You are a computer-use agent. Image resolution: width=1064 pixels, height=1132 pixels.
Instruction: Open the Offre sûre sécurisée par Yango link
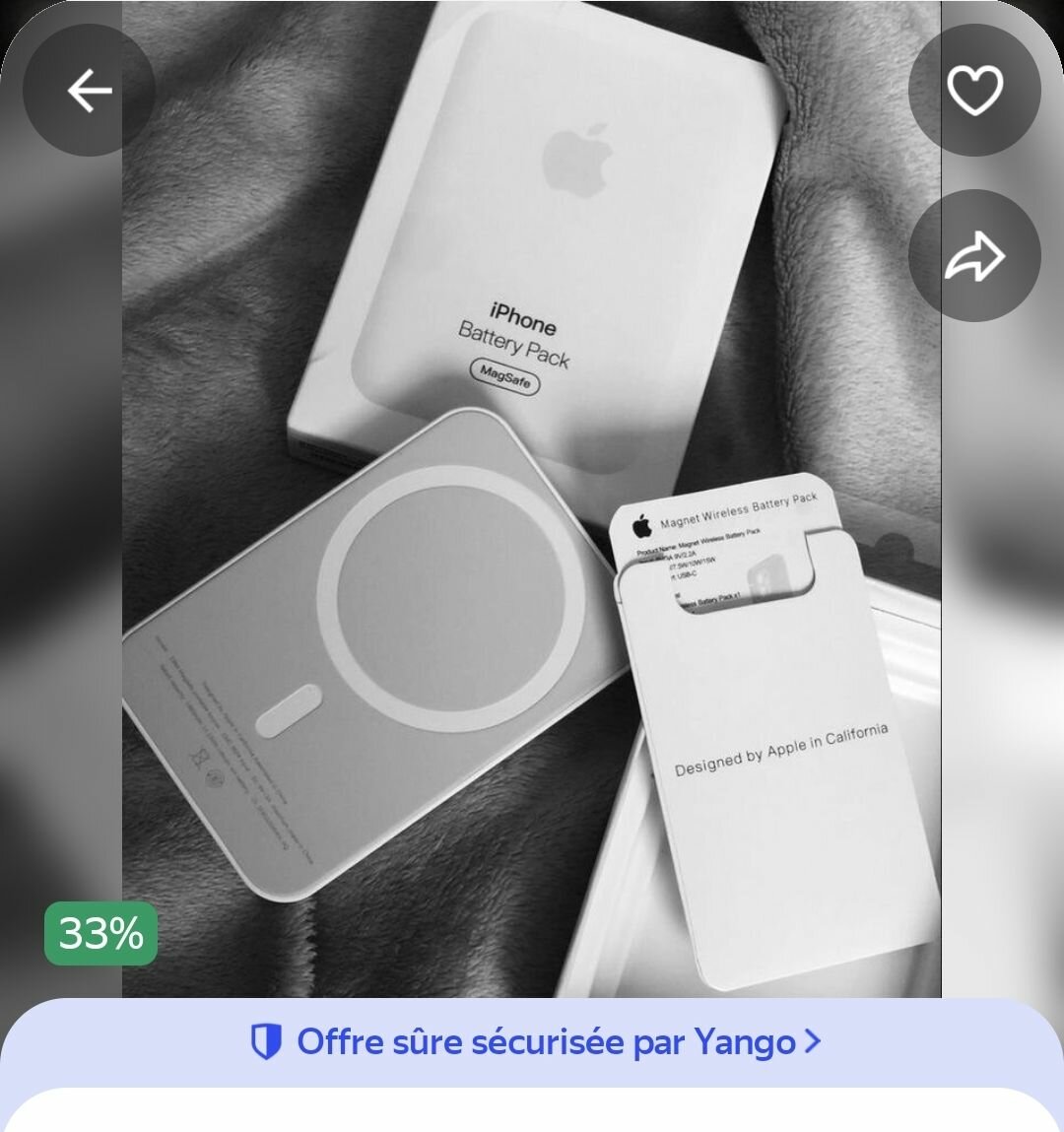click(535, 1042)
